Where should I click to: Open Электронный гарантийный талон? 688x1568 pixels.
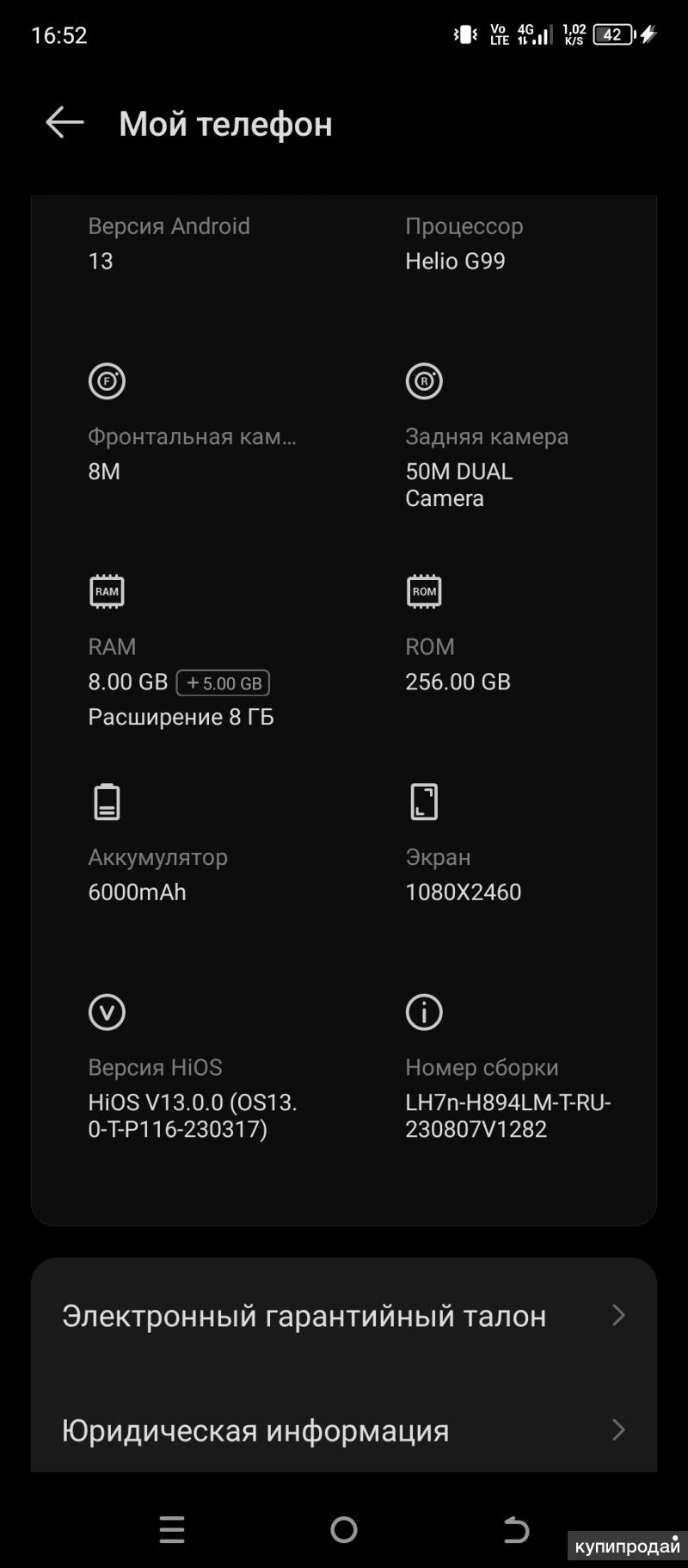tap(344, 1315)
